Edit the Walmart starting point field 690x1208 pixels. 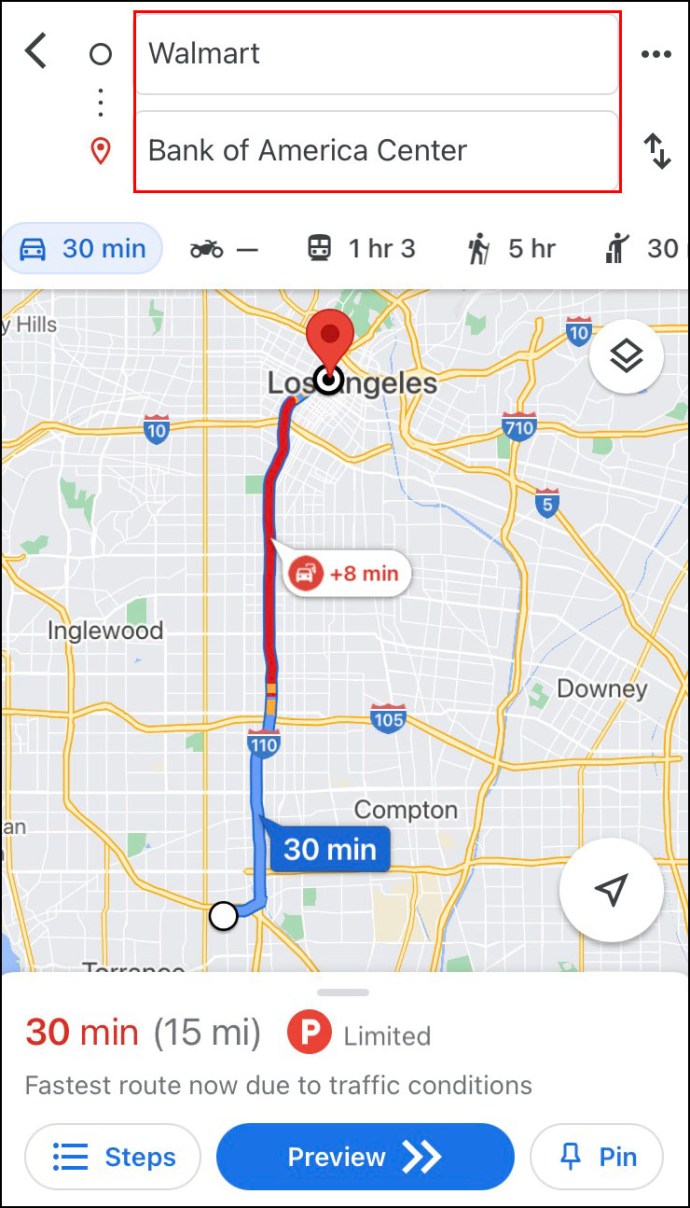(376, 53)
